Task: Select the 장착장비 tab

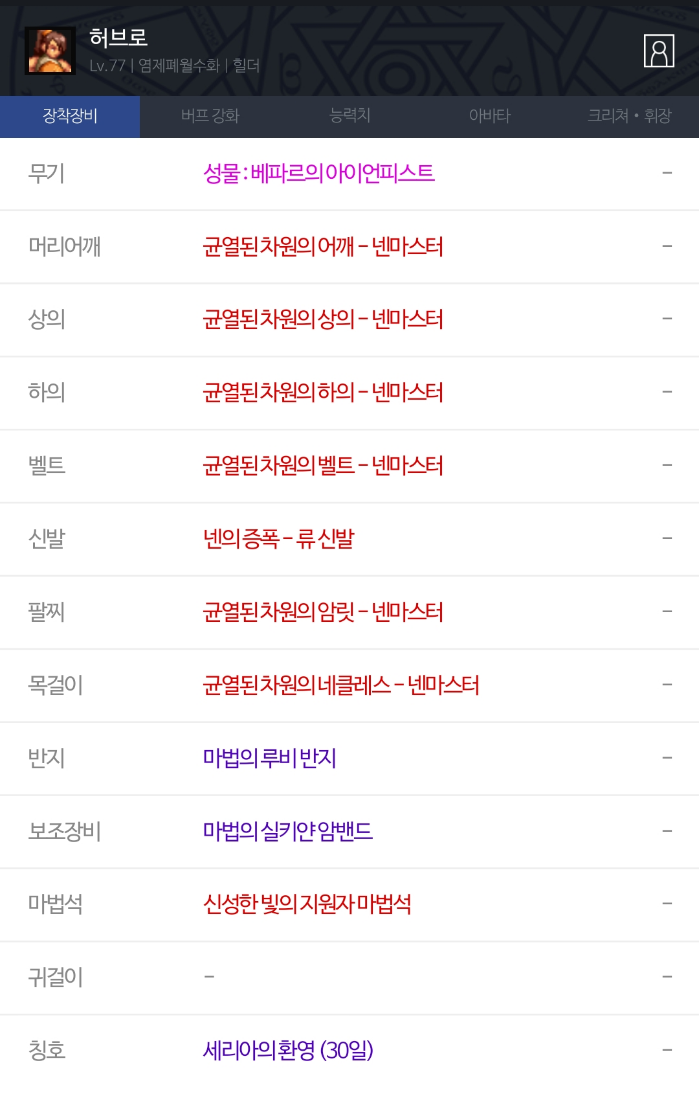Action: (x=70, y=116)
